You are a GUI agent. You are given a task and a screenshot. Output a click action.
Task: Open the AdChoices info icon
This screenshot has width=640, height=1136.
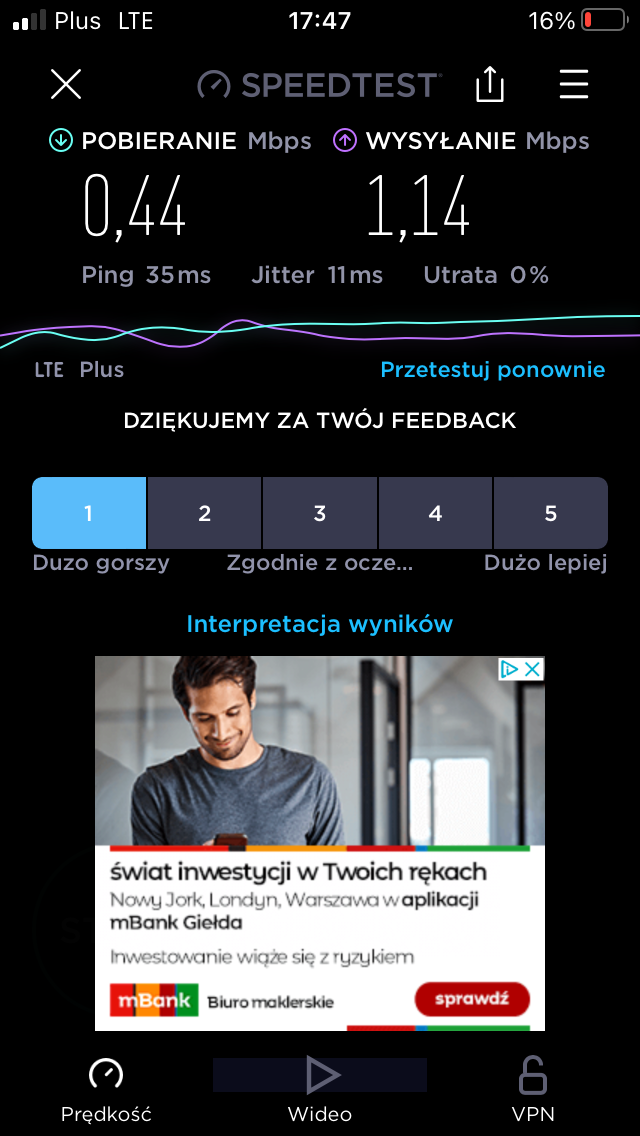[510, 669]
